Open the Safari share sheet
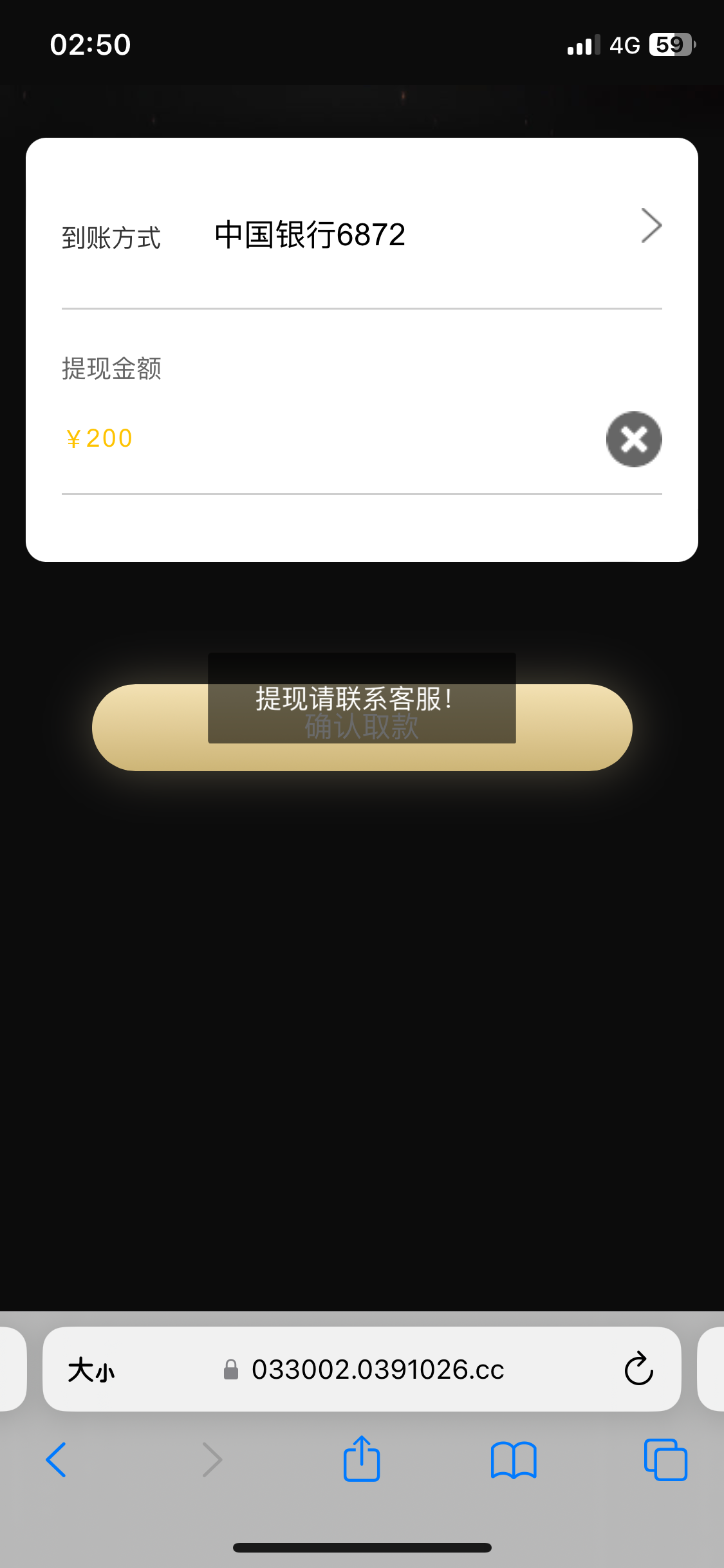Image resolution: width=724 pixels, height=1568 pixels. tap(362, 1459)
